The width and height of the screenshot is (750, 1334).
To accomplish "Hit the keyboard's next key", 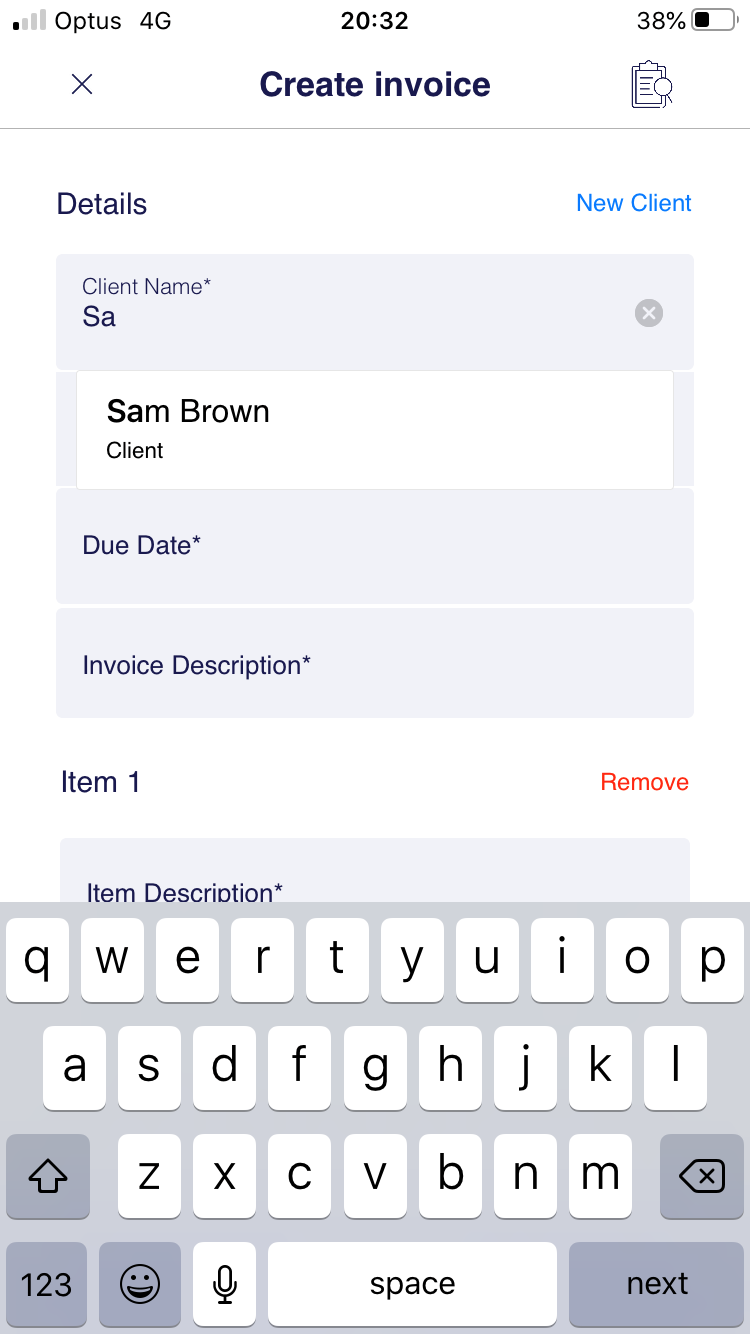I will point(657,1284).
